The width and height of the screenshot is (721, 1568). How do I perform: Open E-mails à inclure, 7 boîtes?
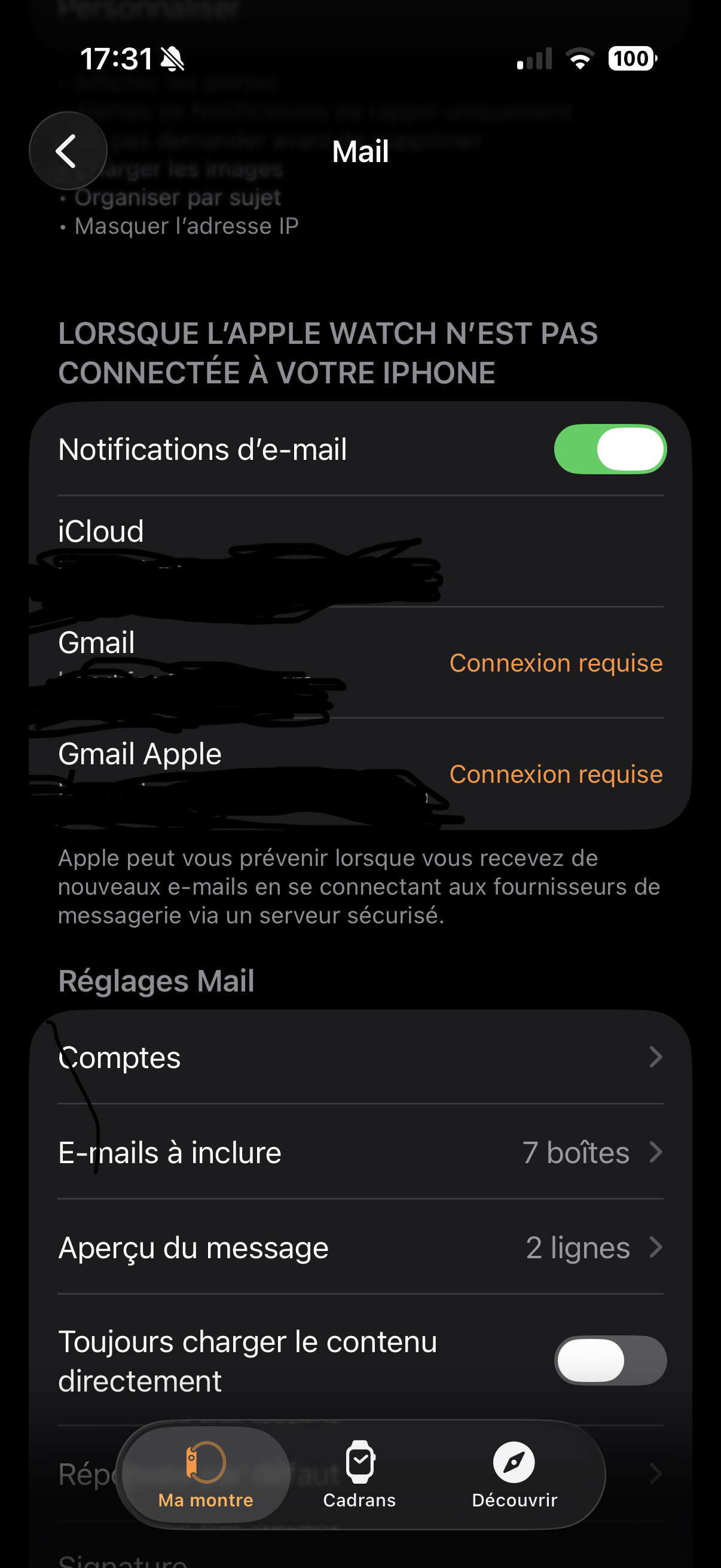click(x=360, y=1152)
